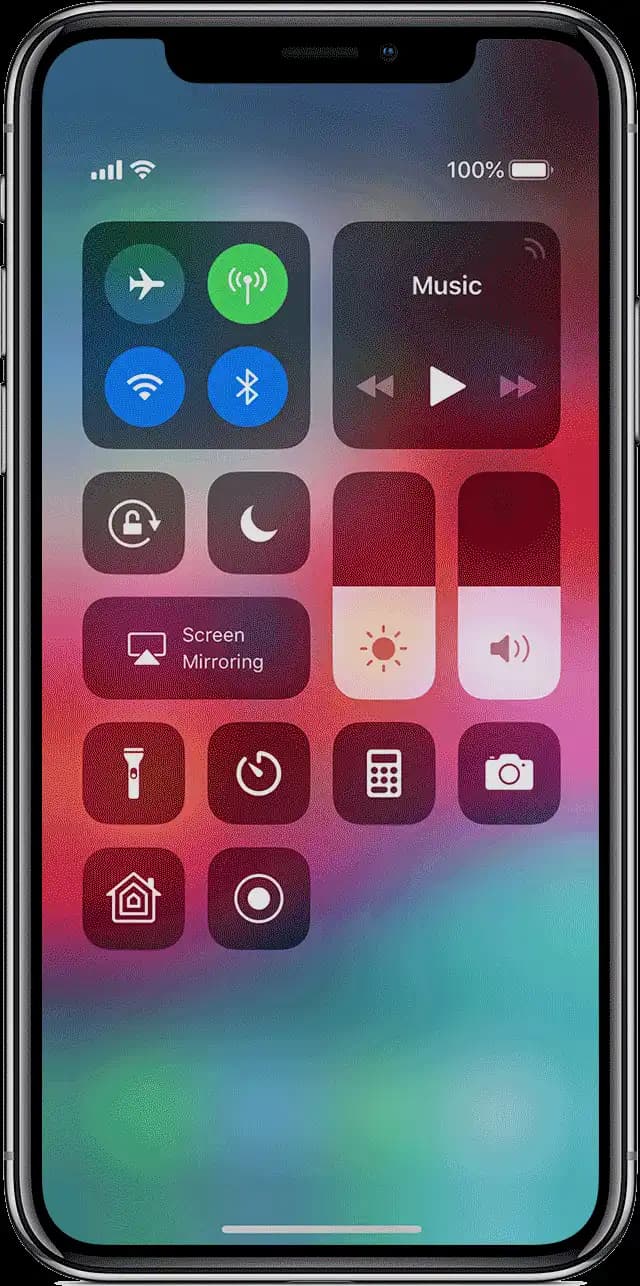Tap the volume slider
The width and height of the screenshot is (640, 1286).
point(509,585)
